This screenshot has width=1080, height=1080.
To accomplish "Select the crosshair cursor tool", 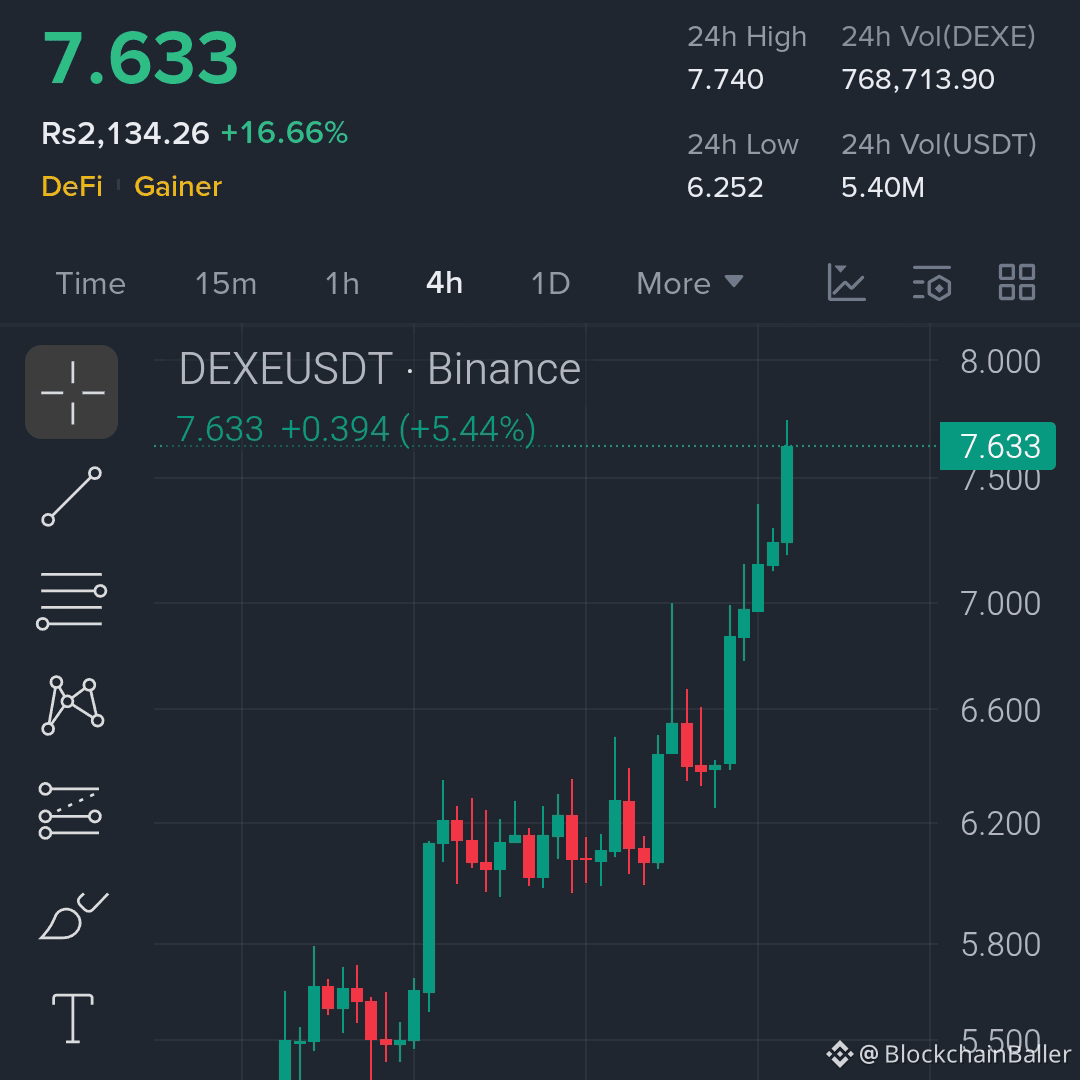I will [x=72, y=392].
